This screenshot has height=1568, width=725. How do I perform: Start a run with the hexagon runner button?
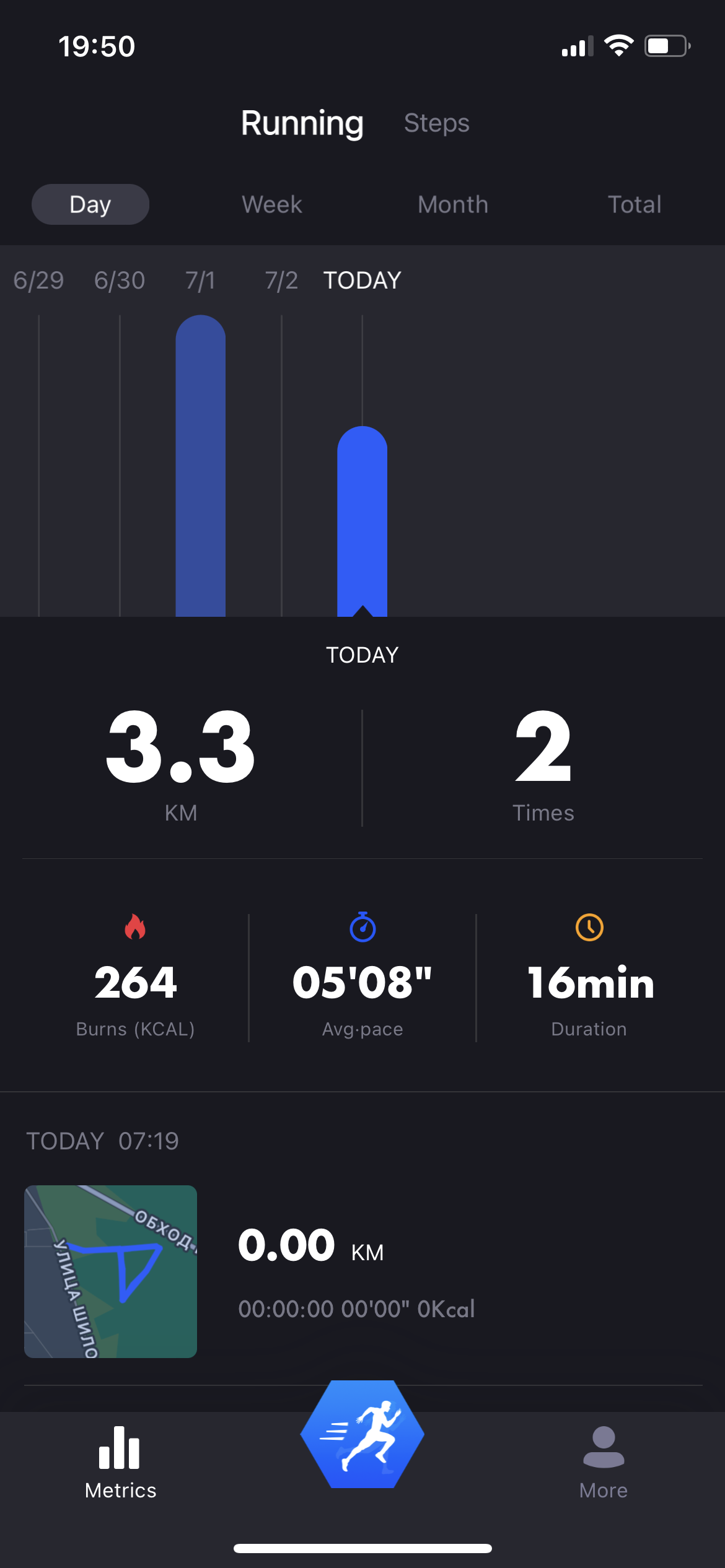click(x=362, y=1434)
